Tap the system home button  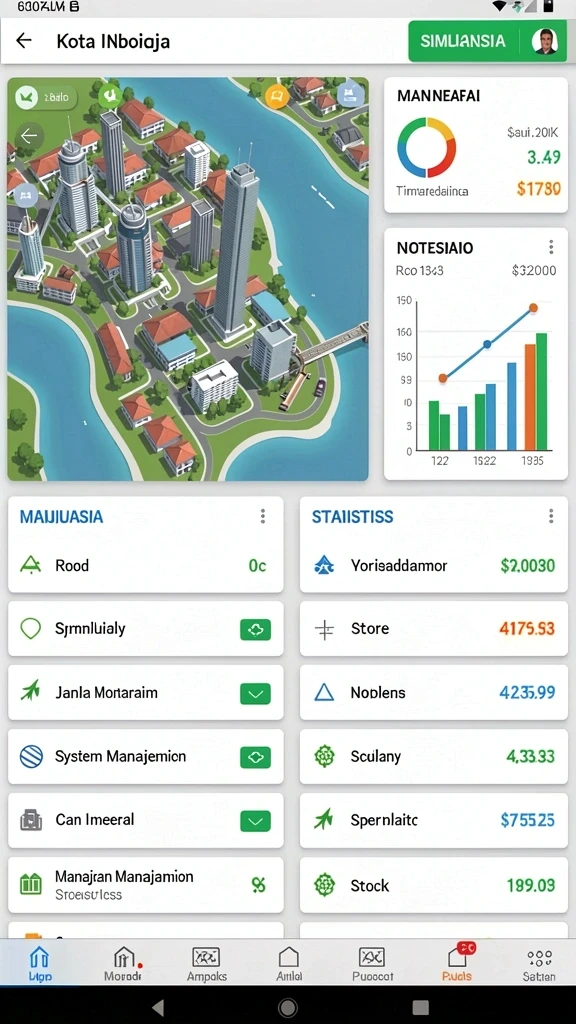[x=287, y=1007]
